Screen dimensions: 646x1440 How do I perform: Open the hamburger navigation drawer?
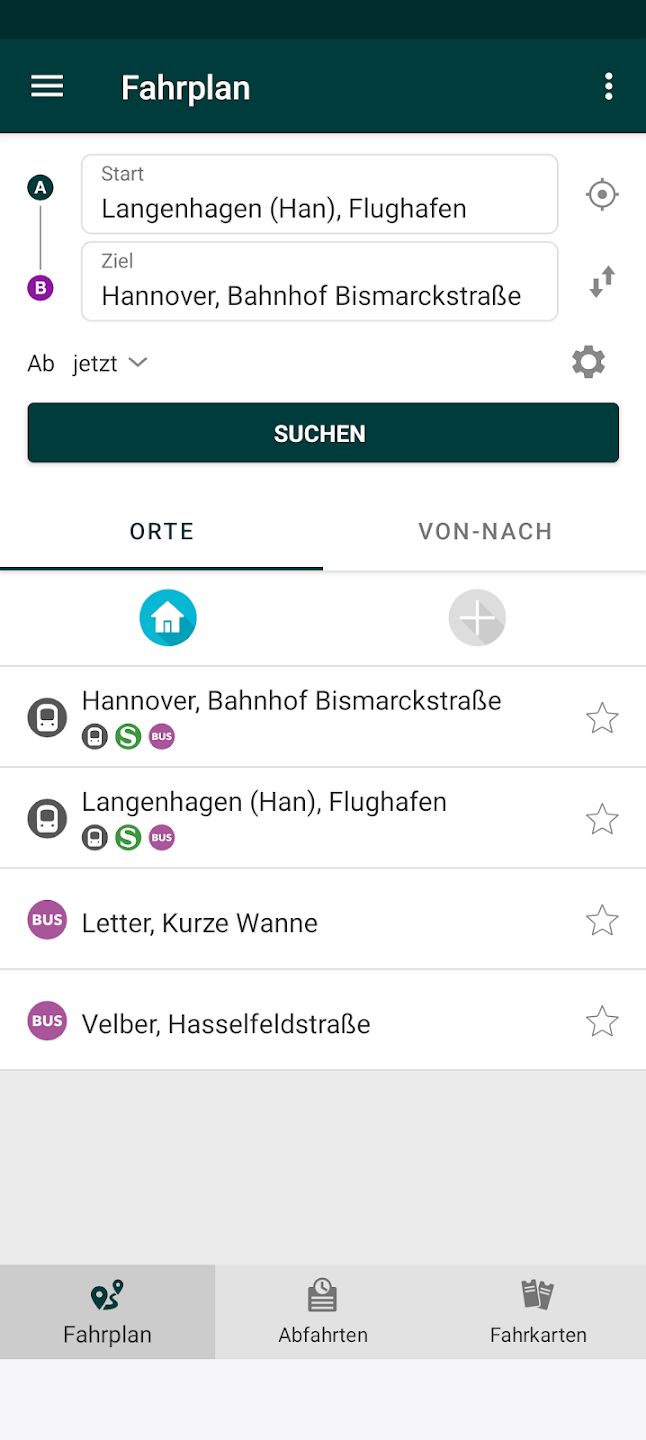(x=47, y=87)
